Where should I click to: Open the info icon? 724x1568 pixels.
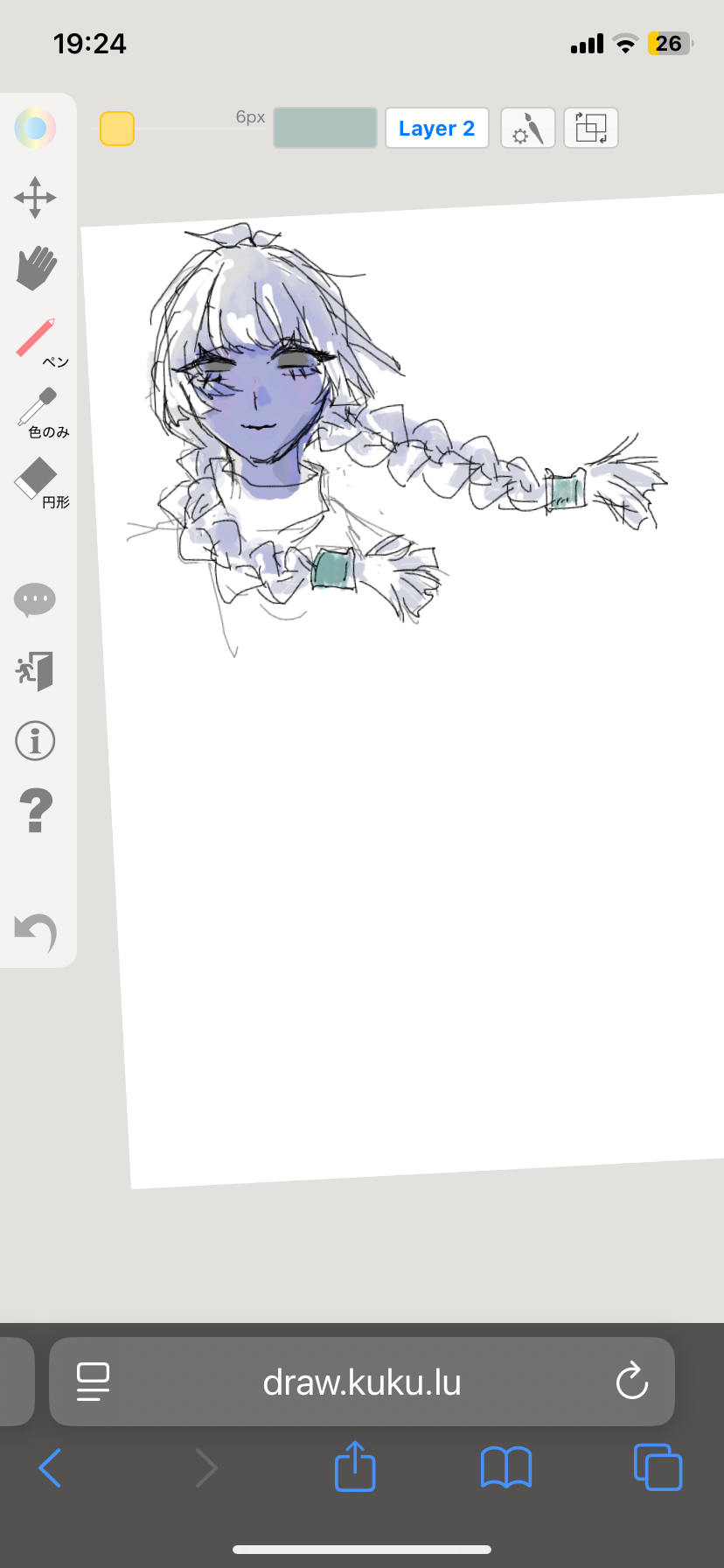coord(35,741)
